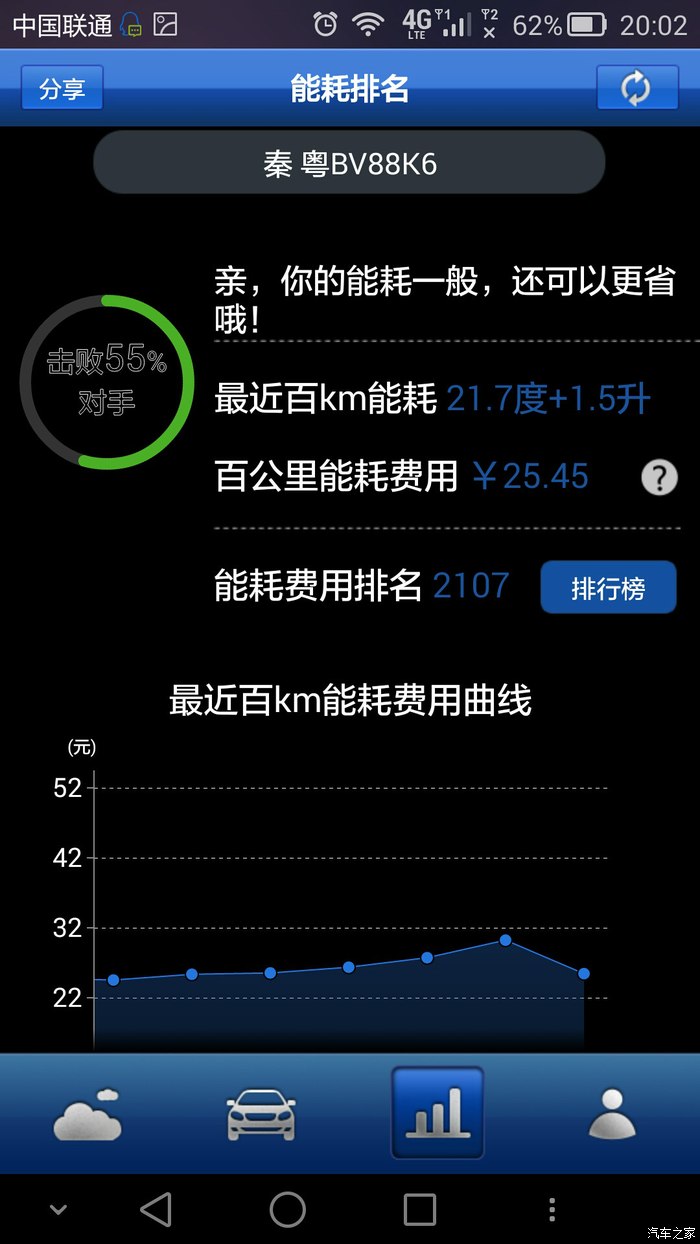
Task: Open the question mark help icon
Action: click(x=659, y=478)
